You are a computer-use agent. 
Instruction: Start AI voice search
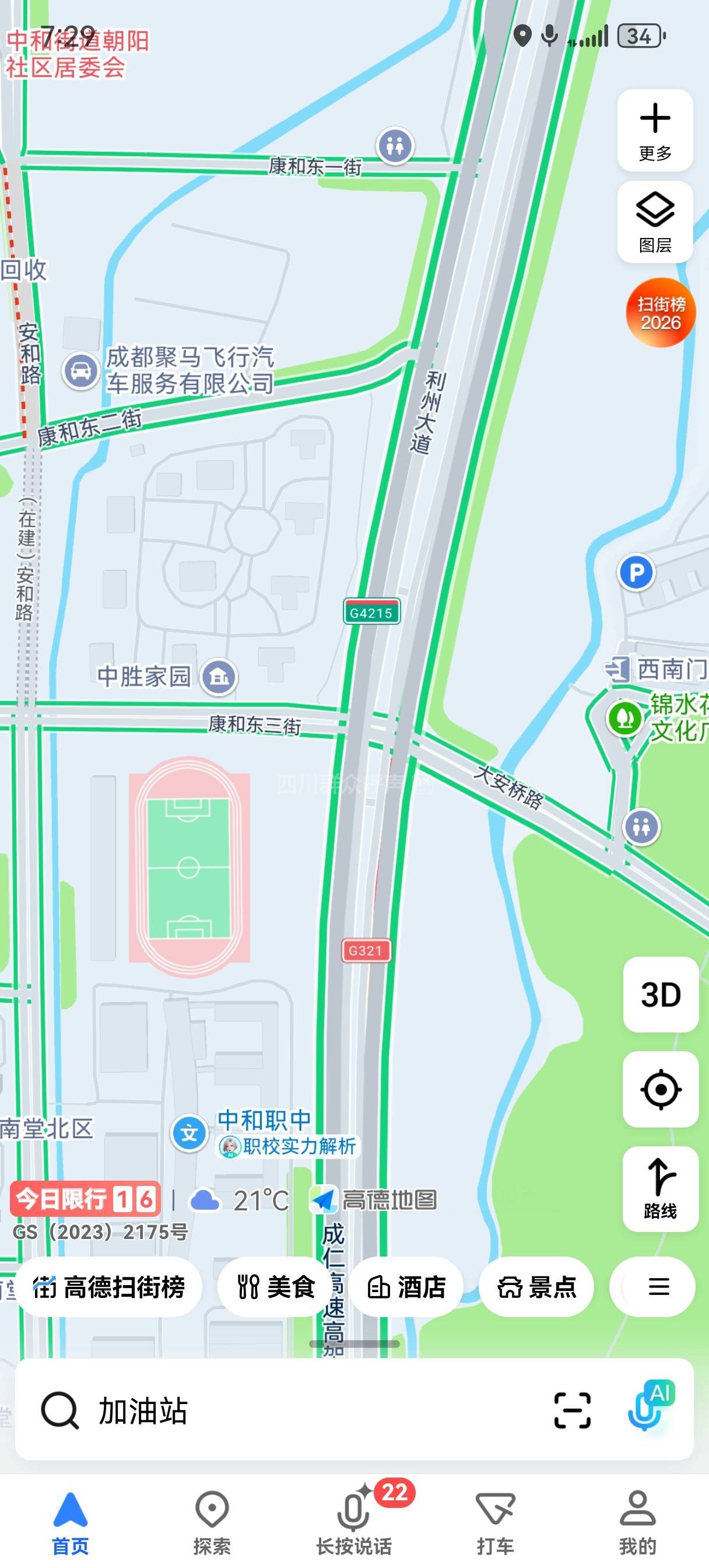648,1409
